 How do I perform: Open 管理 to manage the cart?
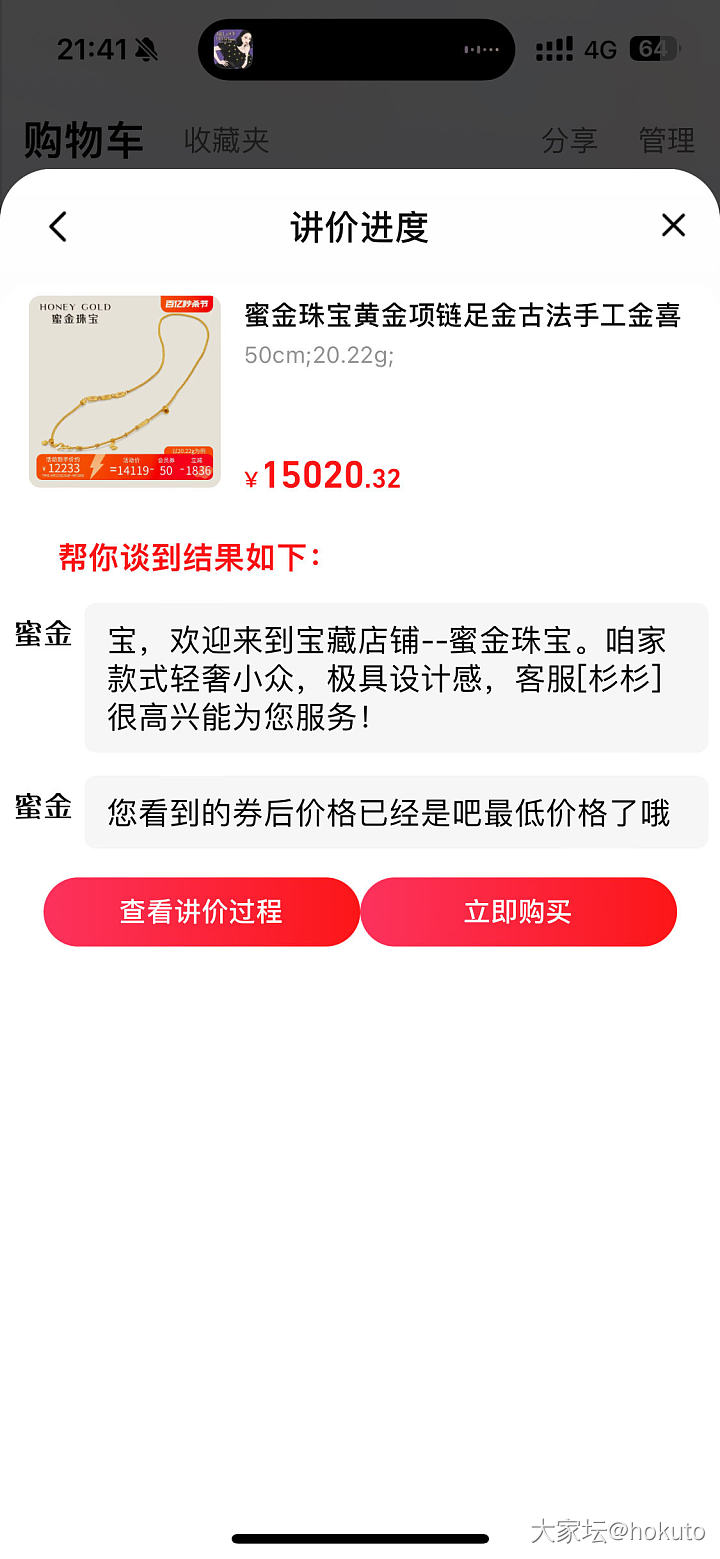pyautogui.click(x=666, y=141)
